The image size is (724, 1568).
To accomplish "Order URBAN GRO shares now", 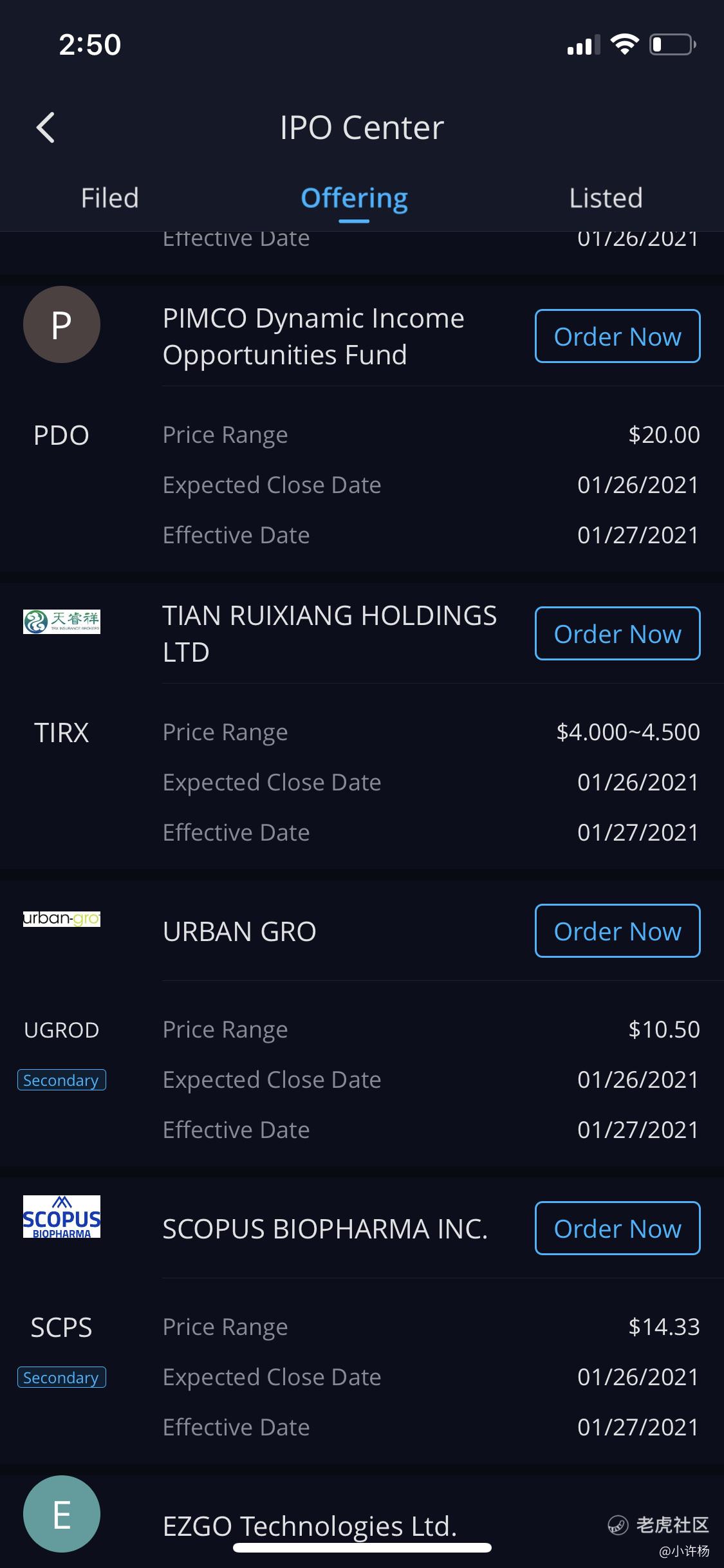I will pyautogui.click(x=617, y=931).
